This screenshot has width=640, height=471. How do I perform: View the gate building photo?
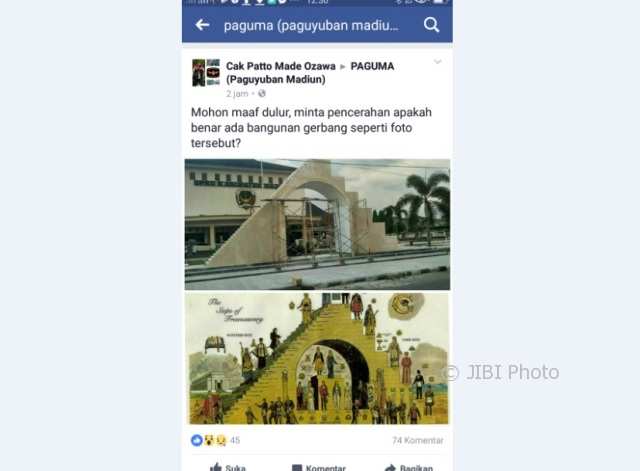point(317,224)
